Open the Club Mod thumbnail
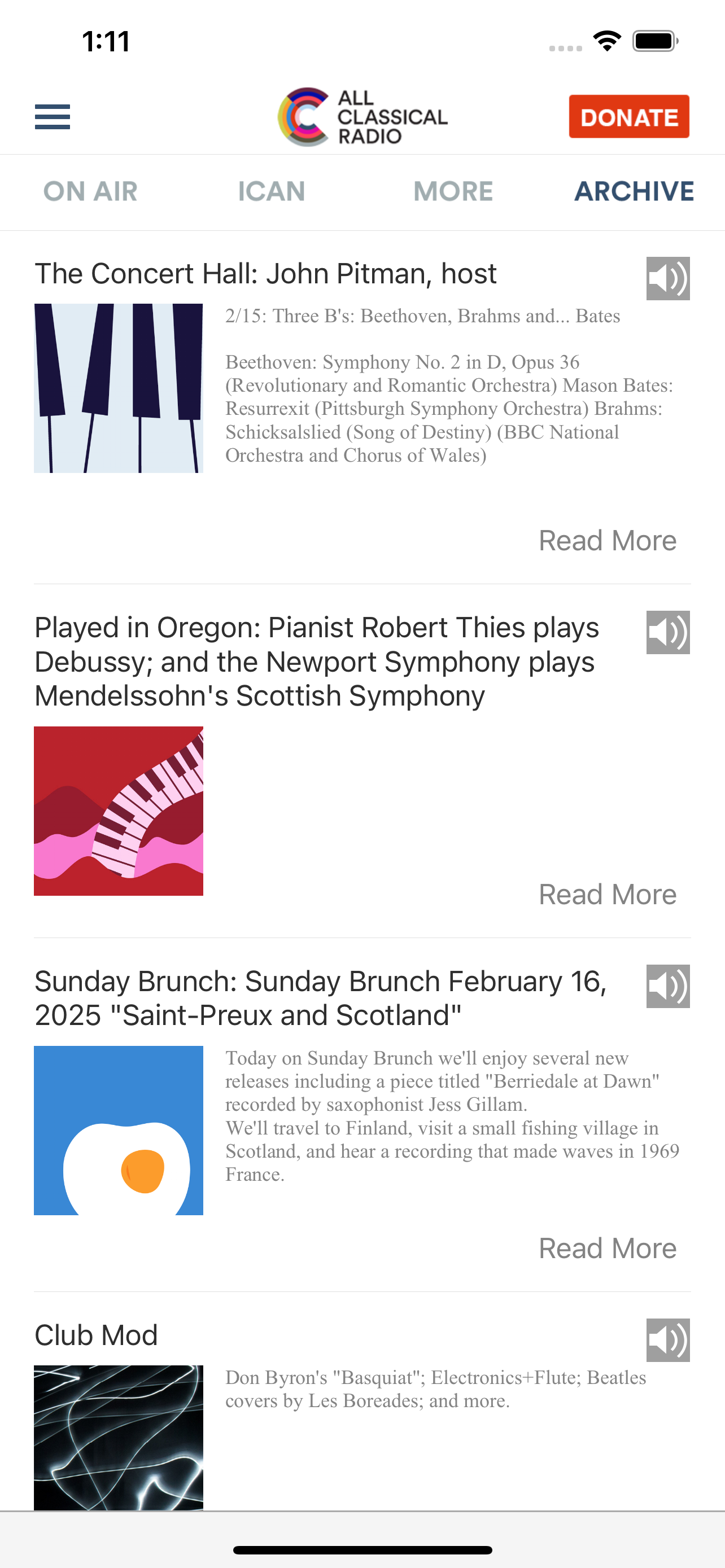This screenshot has height=1568, width=725. (x=119, y=1437)
